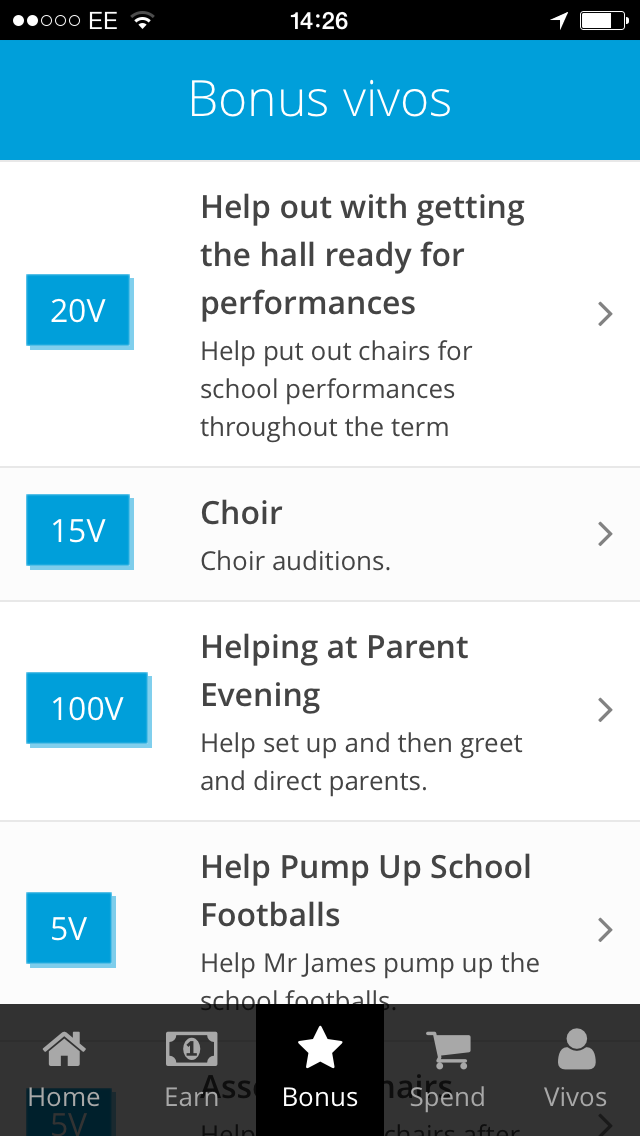The height and width of the screenshot is (1136, 640).
Task: Go to the Home tab
Action: coord(64,1070)
